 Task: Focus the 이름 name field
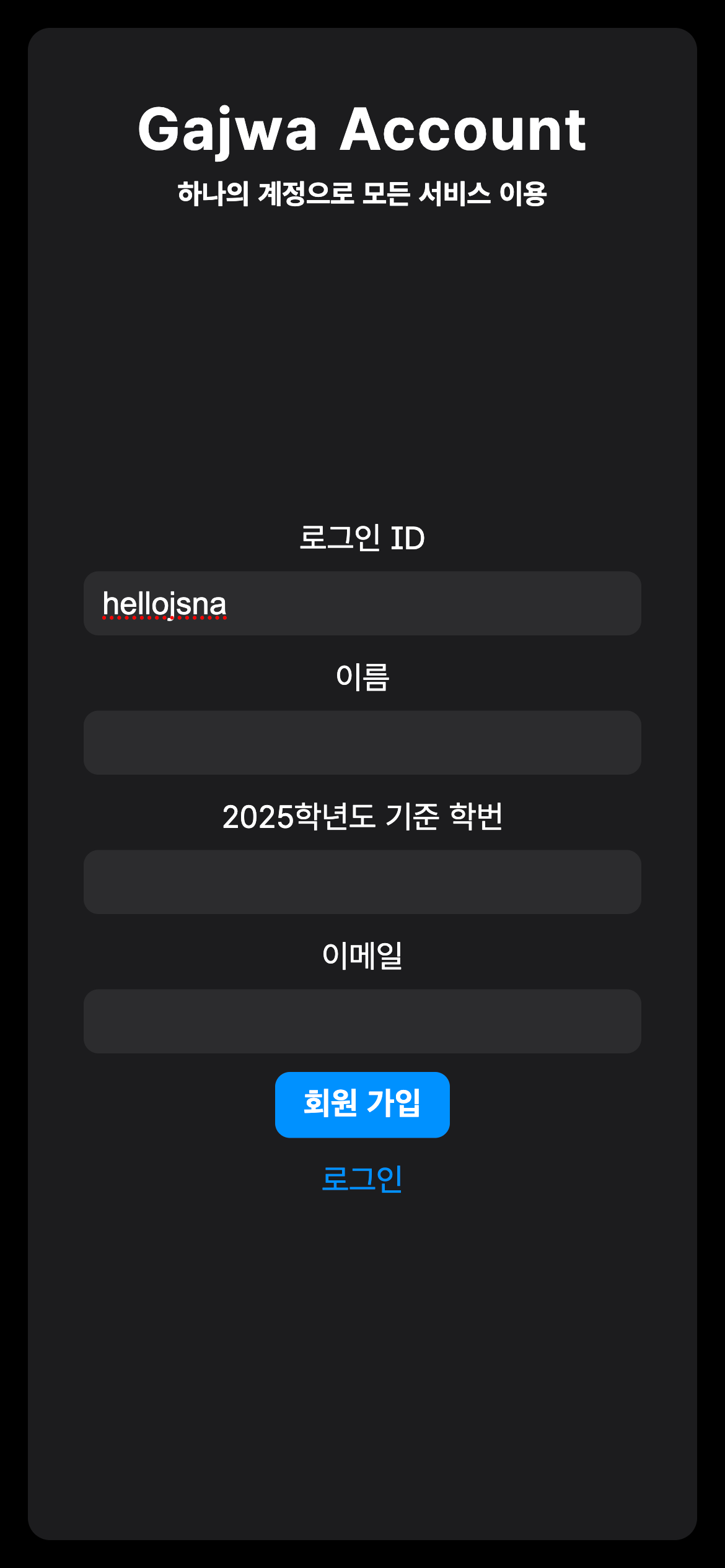[362, 743]
